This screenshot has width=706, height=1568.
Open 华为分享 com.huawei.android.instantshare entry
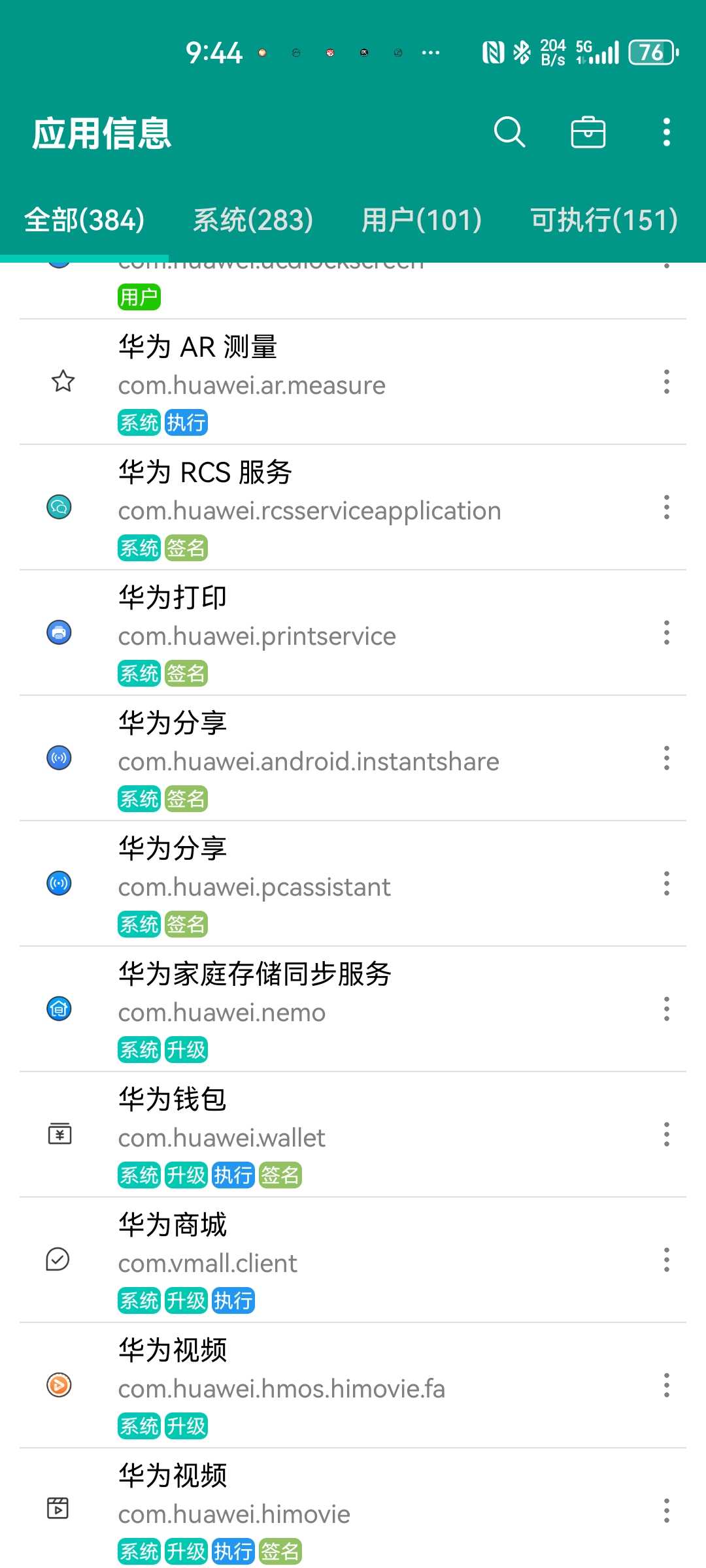click(x=353, y=759)
